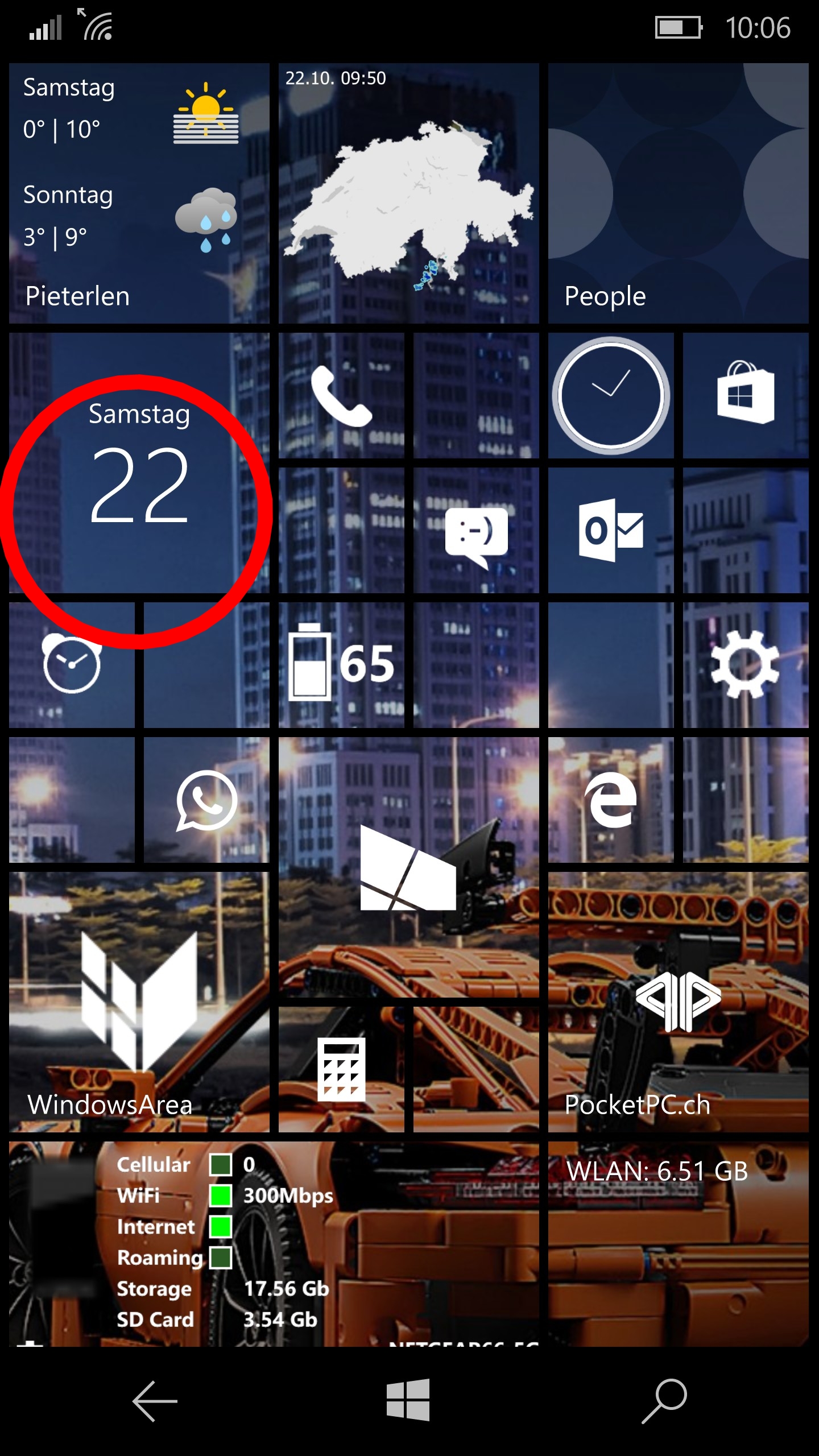Open the WLAN 6.51 GB data usage tile
This screenshot has width=819, height=1456.
(678, 1244)
